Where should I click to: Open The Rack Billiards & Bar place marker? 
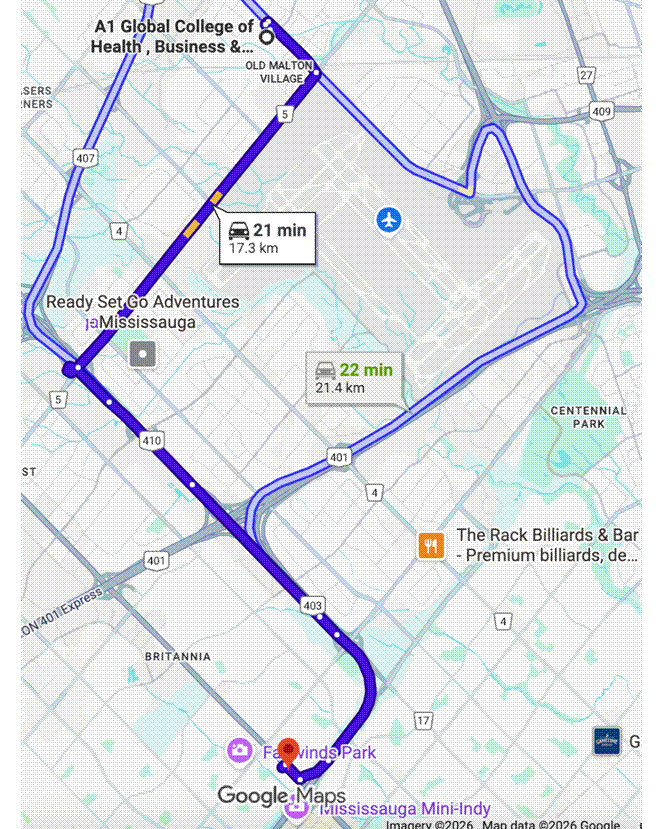(x=431, y=545)
